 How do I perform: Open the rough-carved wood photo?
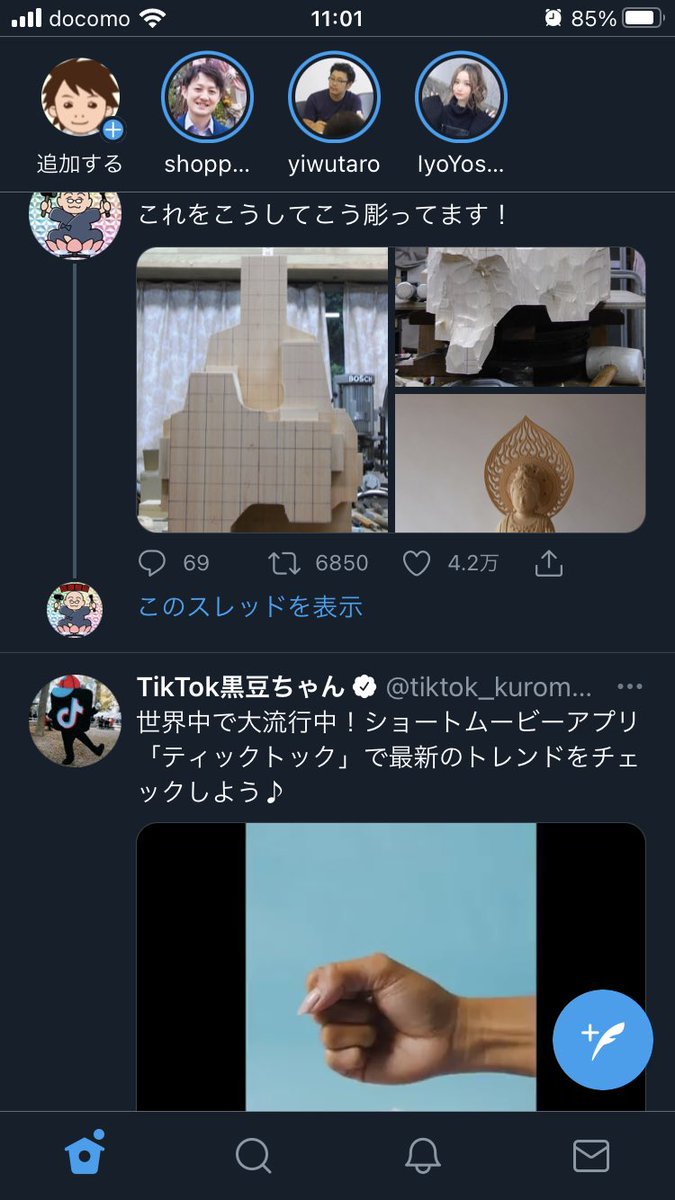coord(520,317)
